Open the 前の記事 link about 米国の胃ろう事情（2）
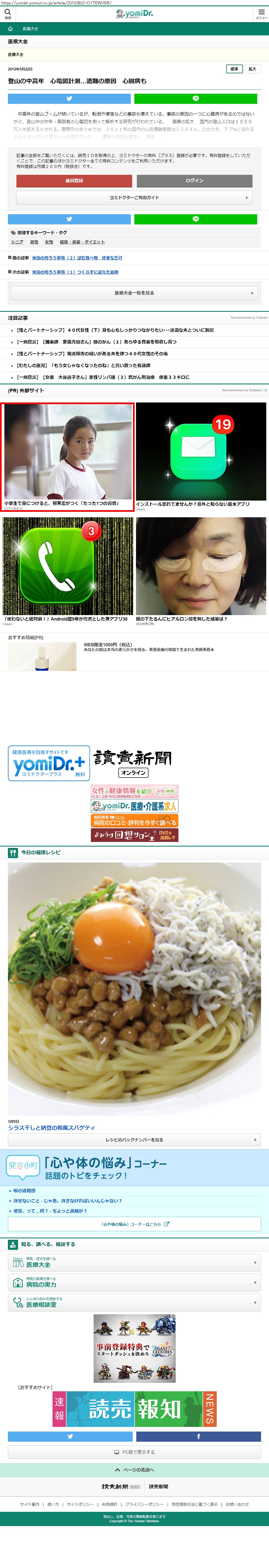The image size is (269, 1568). [77, 258]
